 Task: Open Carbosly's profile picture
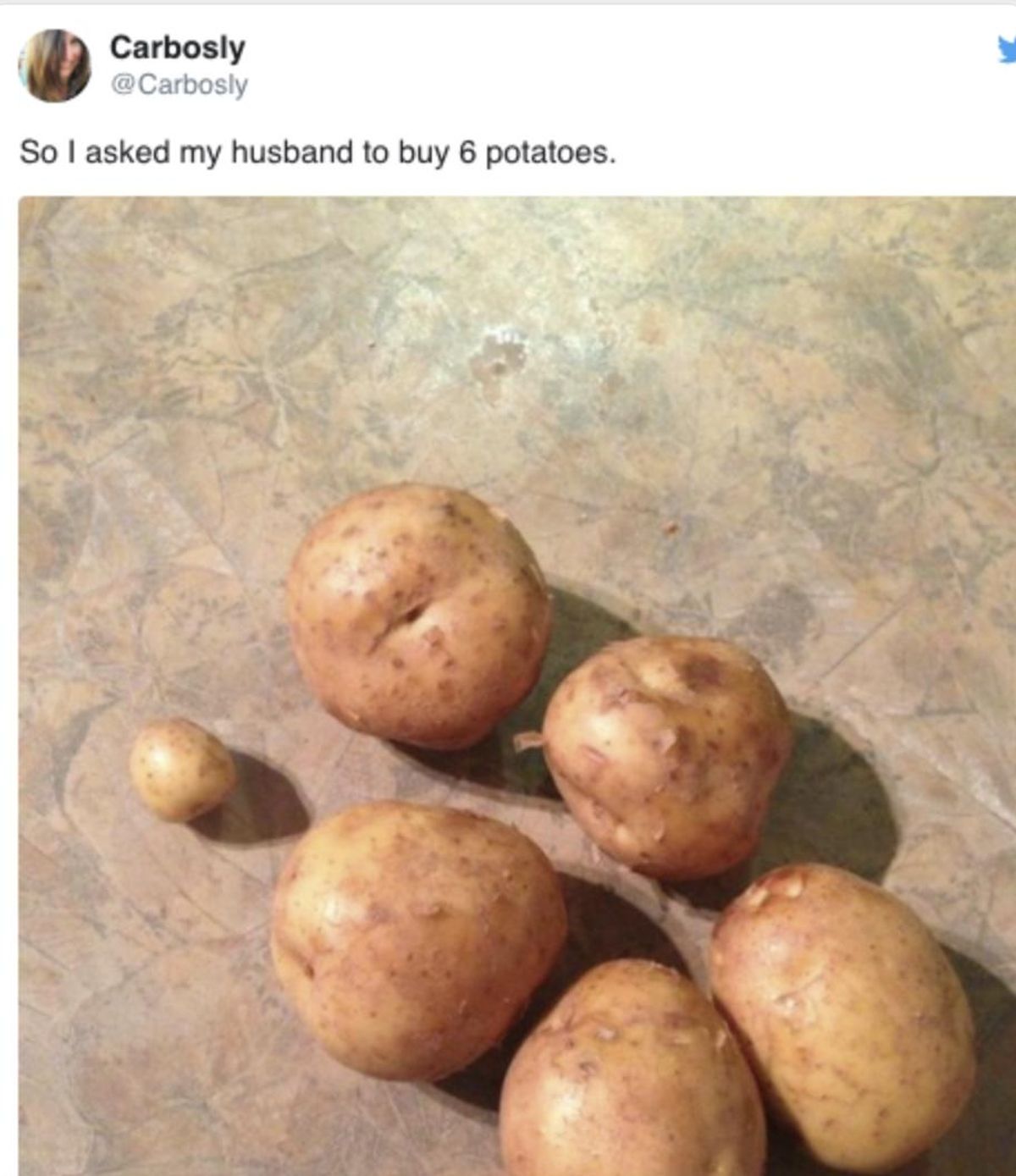click(x=55, y=65)
